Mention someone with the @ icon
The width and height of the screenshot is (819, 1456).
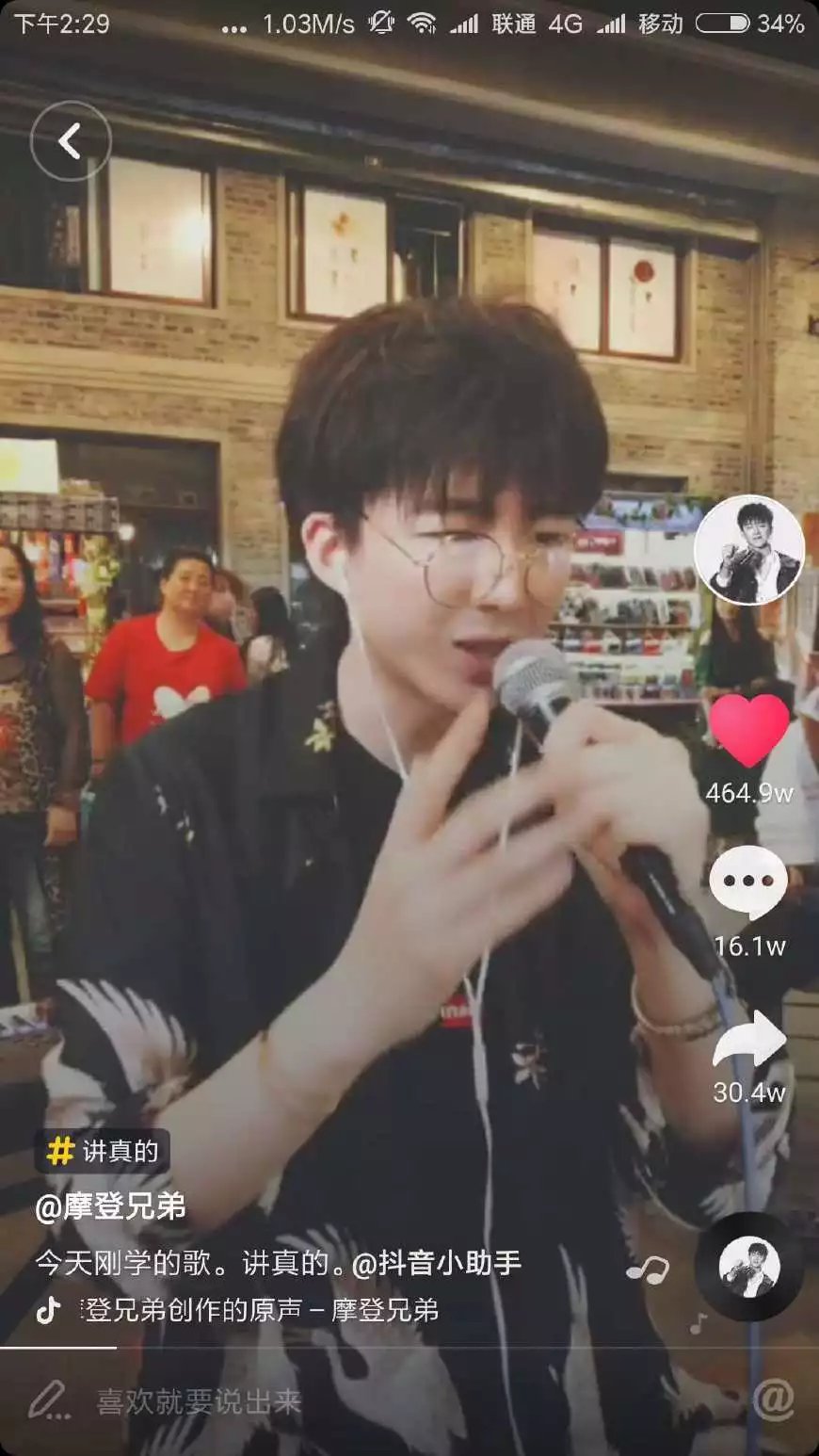773,1400
